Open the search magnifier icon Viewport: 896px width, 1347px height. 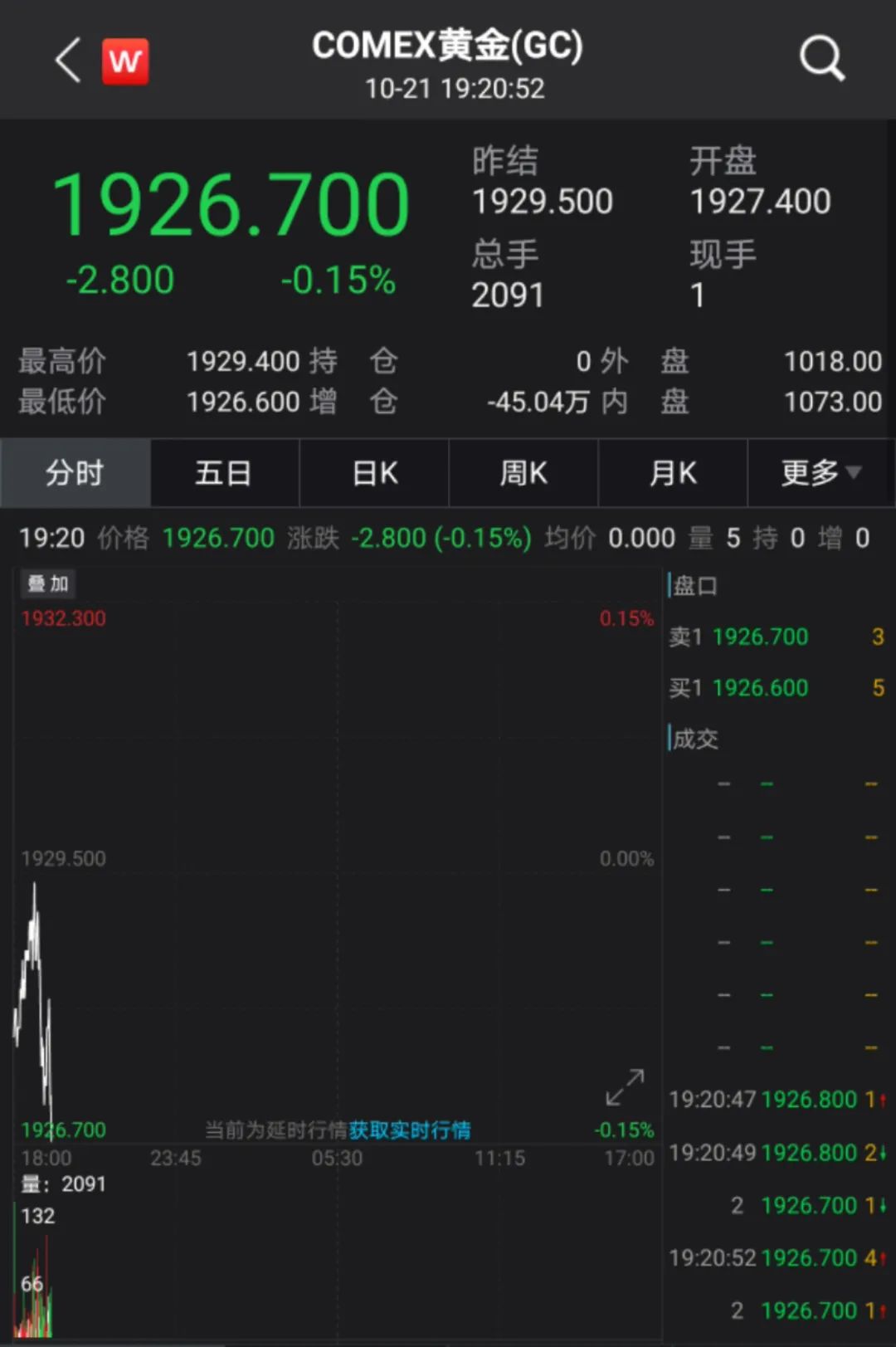click(821, 58)
